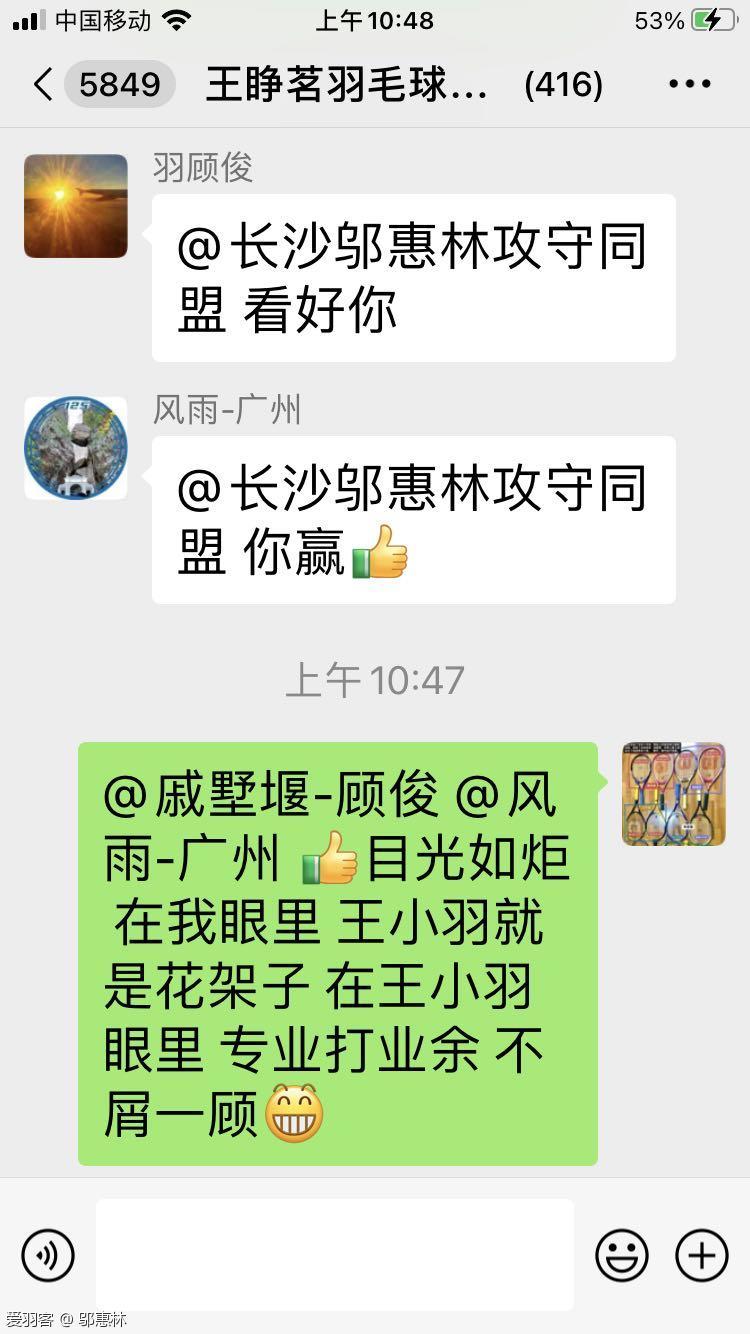The height and width of the screenshot is (1334, 750).
Task: Open the group chat overflow menu
Action: point(689,85)
